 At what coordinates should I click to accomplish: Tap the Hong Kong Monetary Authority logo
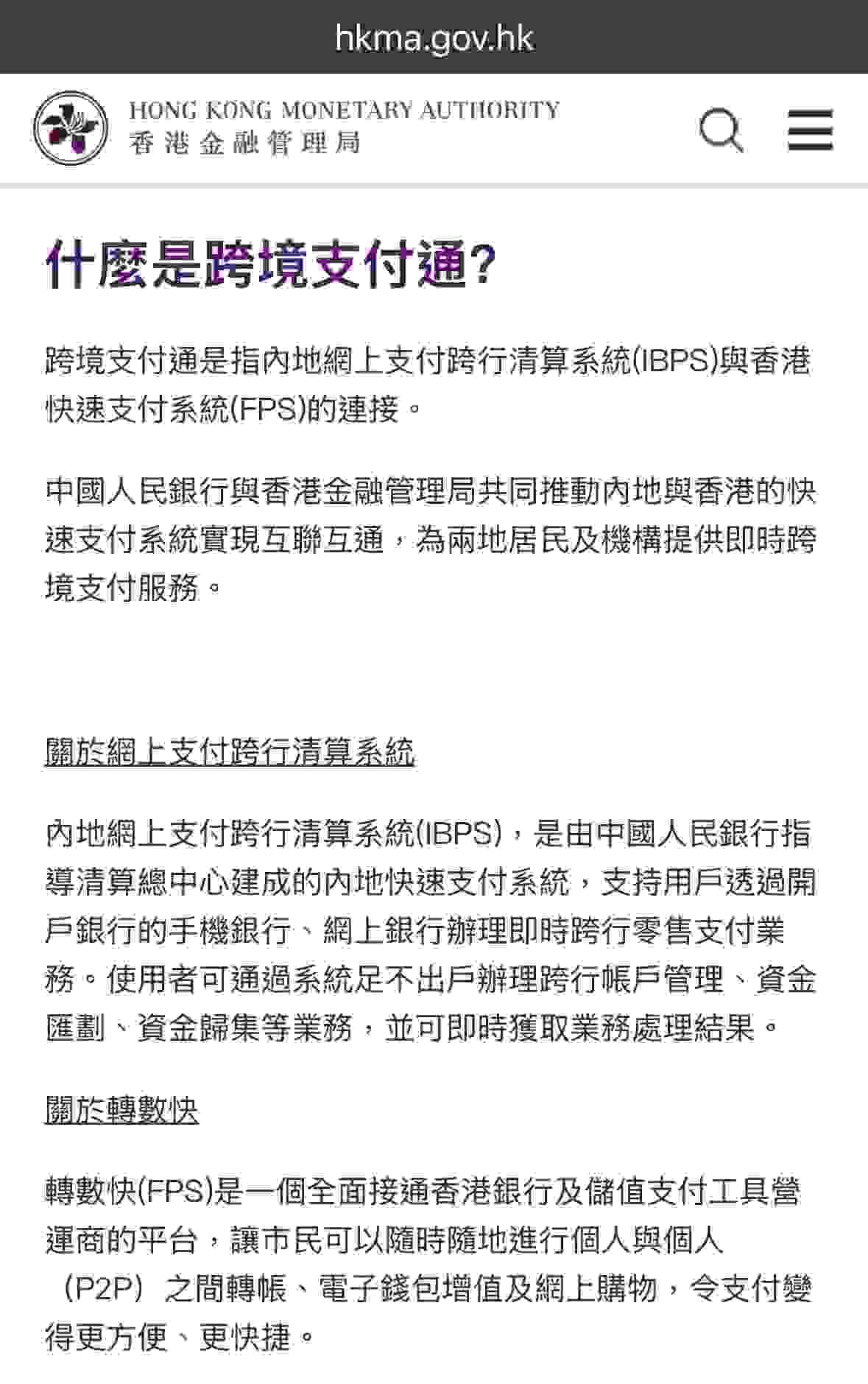(71, 128)
